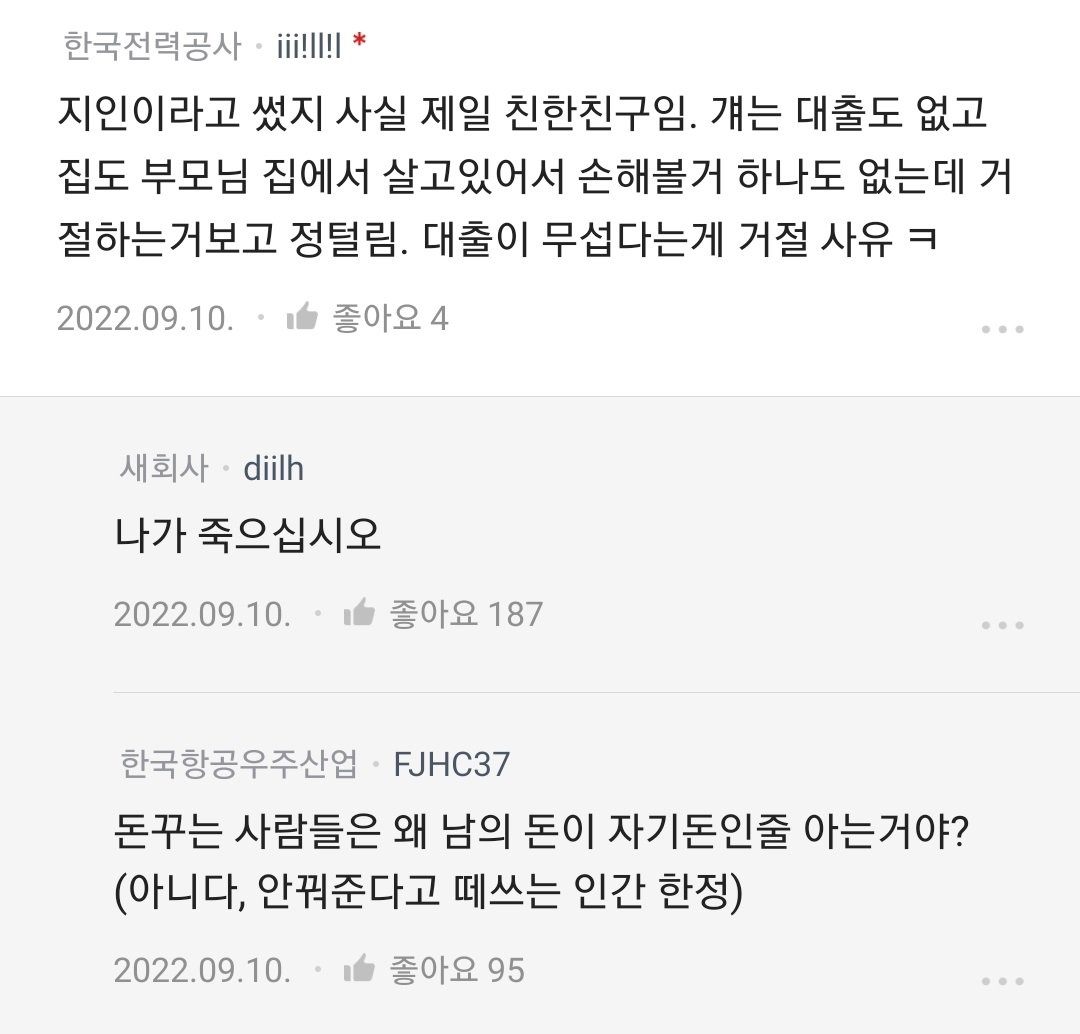Image resolution: width=1080 pixels, height=1034 pixels.
Task: Like diilh's reply
Action: [x=360, y=614]
